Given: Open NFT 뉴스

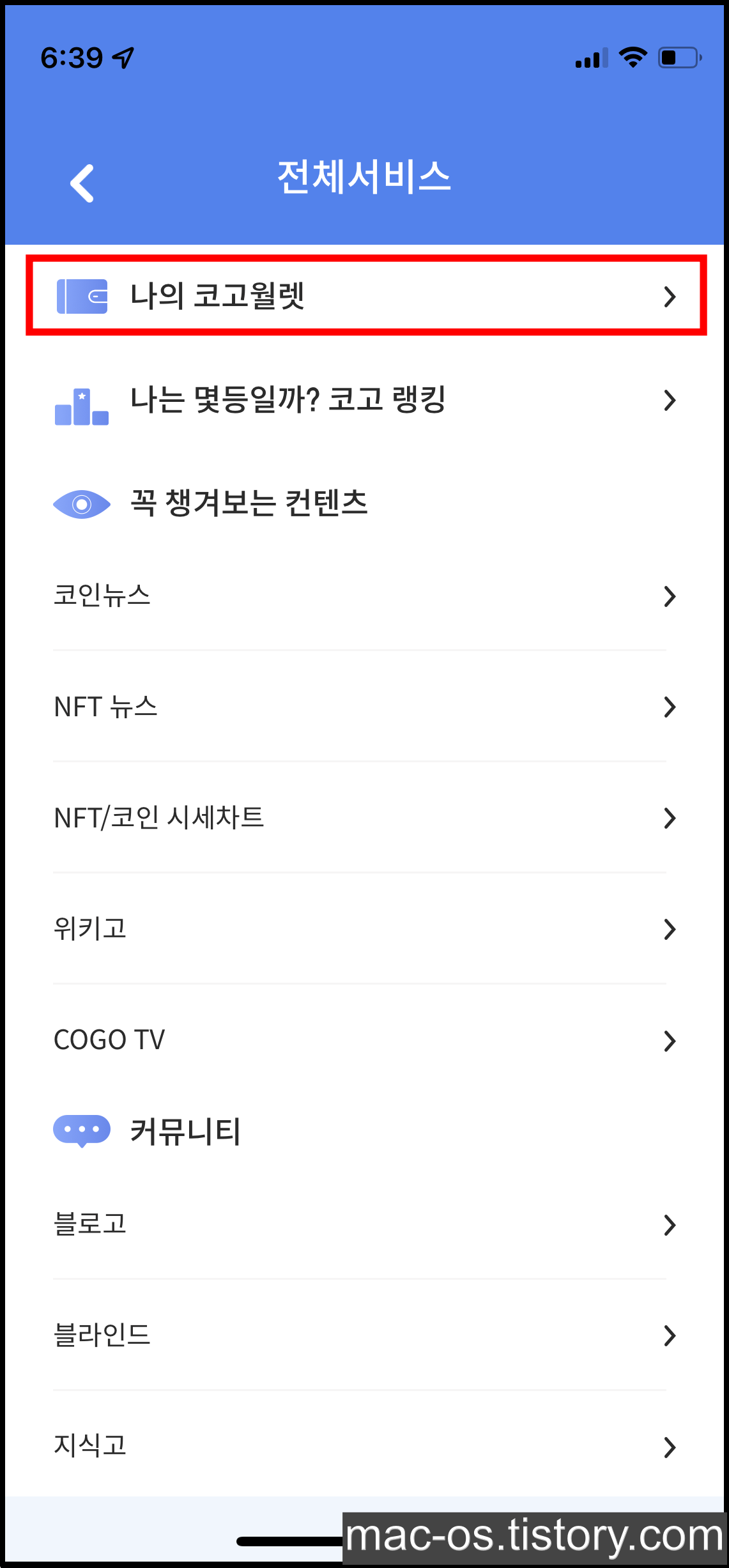Looking at the screenshot, I should pyautogui.click(x=365, y=707).
